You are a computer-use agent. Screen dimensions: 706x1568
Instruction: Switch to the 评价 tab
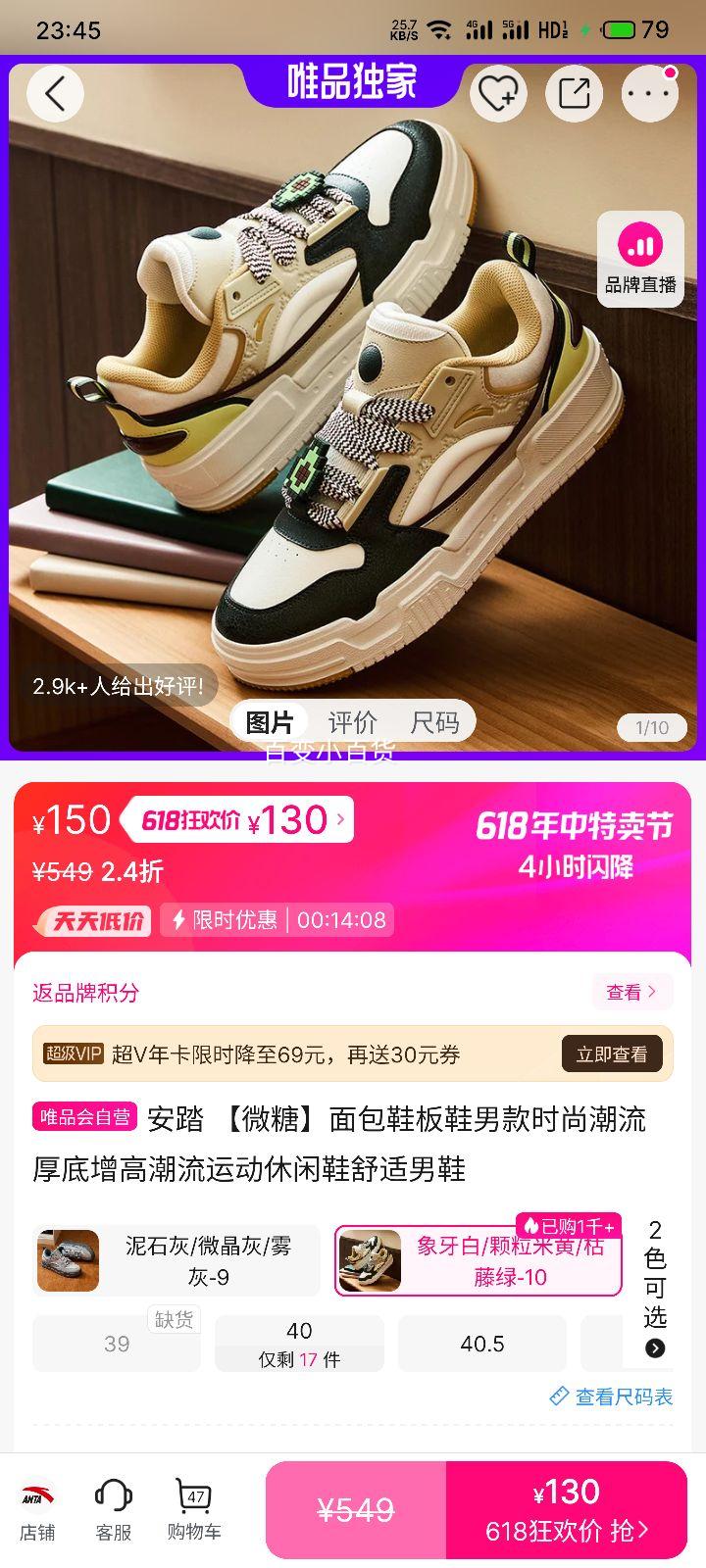pyautogui.click(x=352, y=723)
